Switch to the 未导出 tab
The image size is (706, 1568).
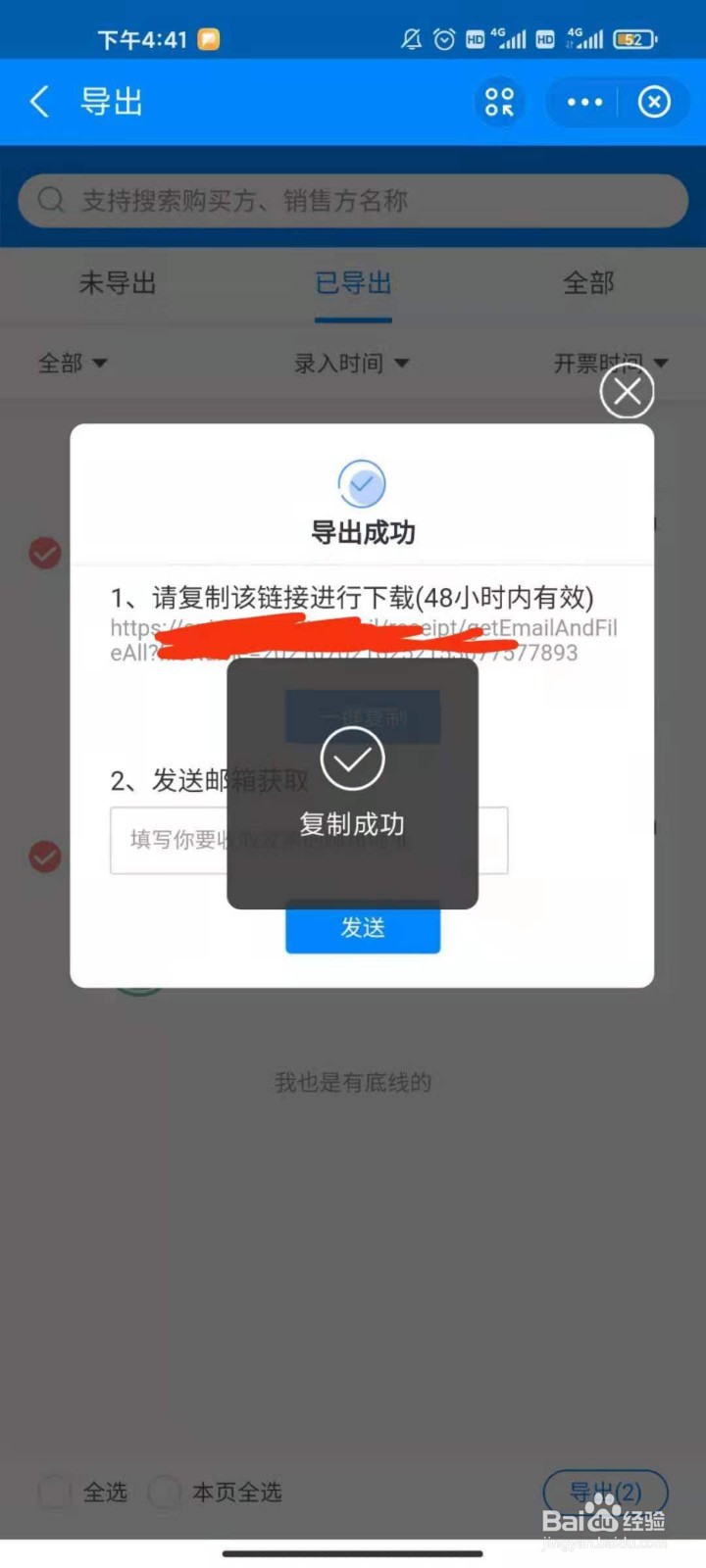(117, 284)
